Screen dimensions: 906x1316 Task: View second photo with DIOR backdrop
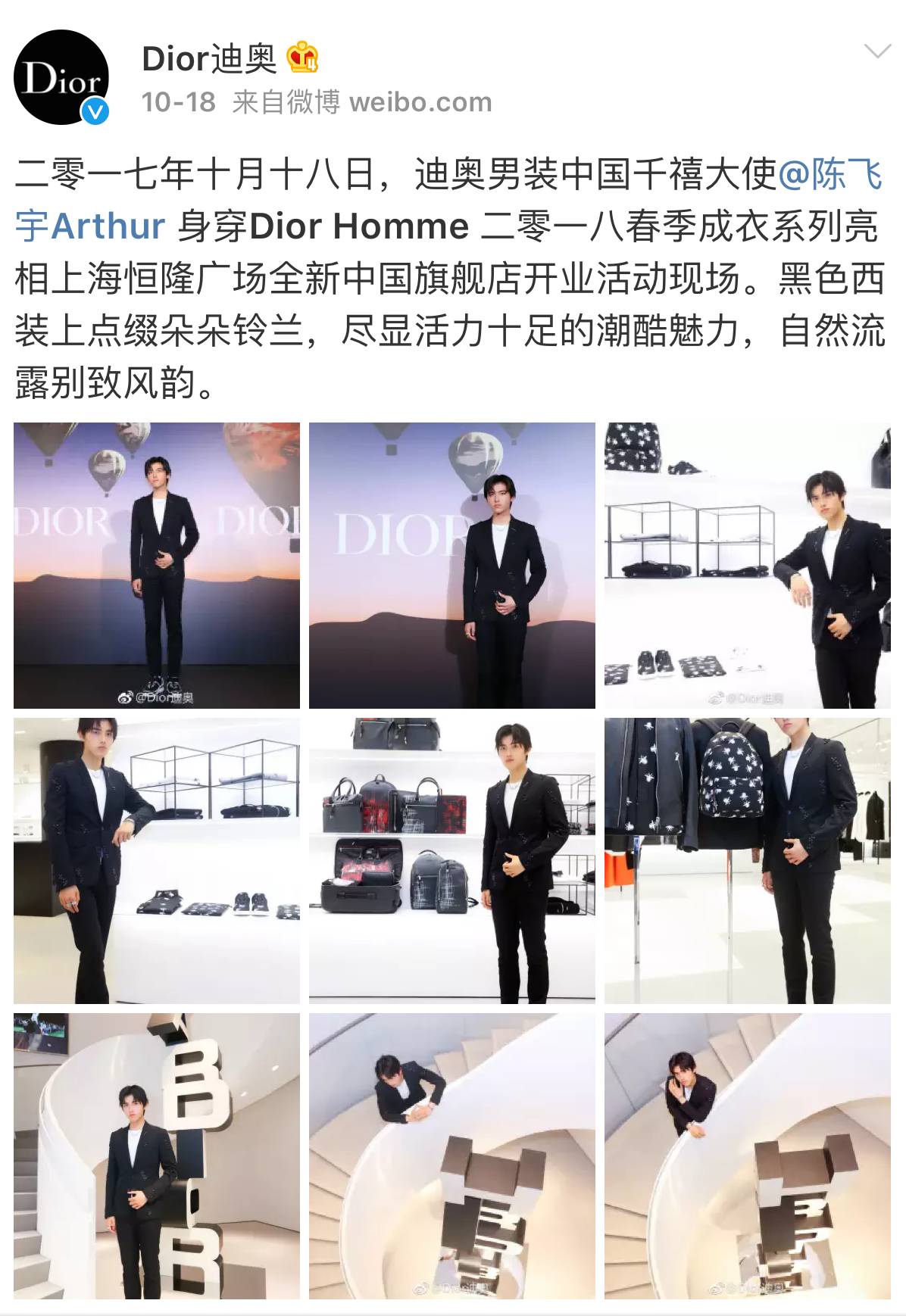452,565
